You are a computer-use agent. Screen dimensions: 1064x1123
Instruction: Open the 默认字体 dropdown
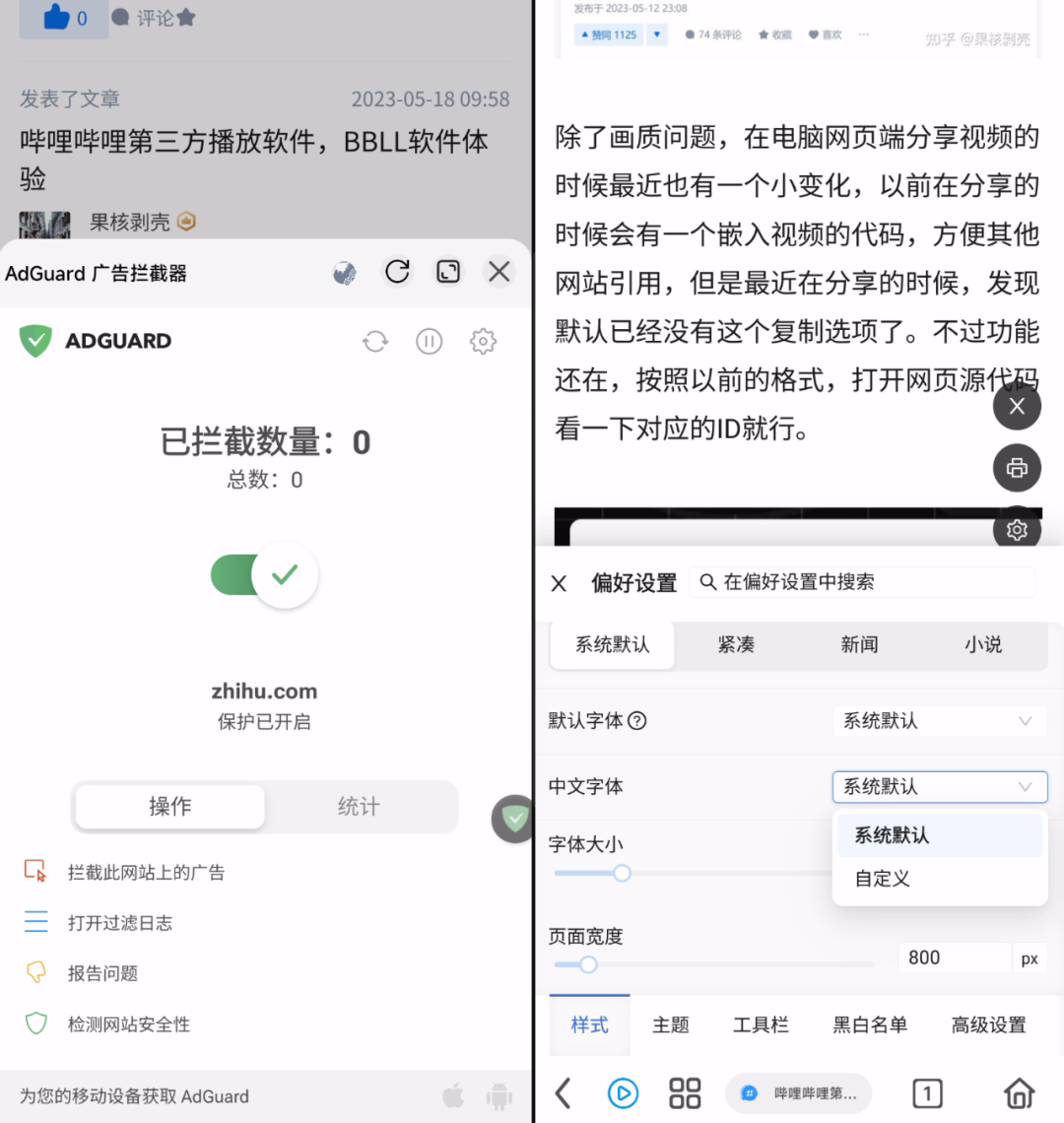tap(938, 721)
